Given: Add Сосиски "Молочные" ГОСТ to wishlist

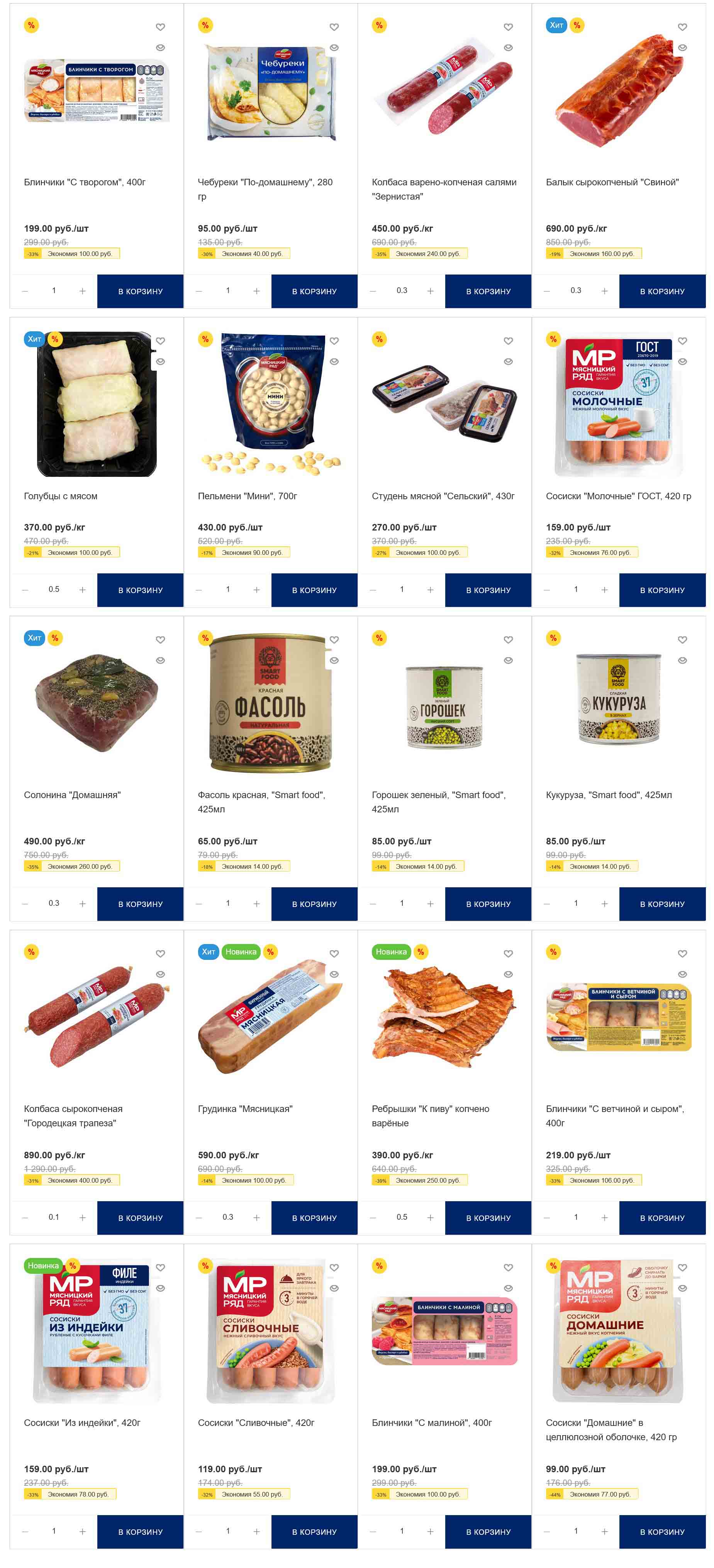Looking at the screenshot, I should tap(682, 341).
